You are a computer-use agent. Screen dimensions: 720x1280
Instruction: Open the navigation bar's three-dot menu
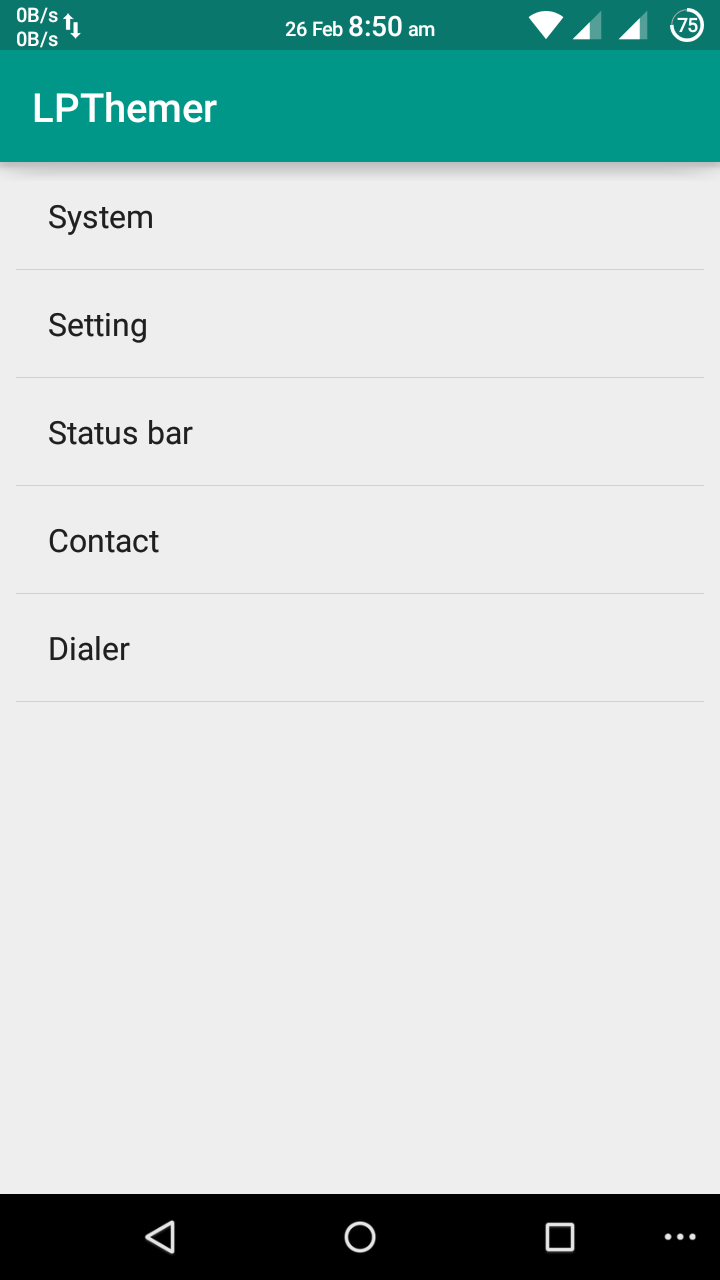[680, 1237]
